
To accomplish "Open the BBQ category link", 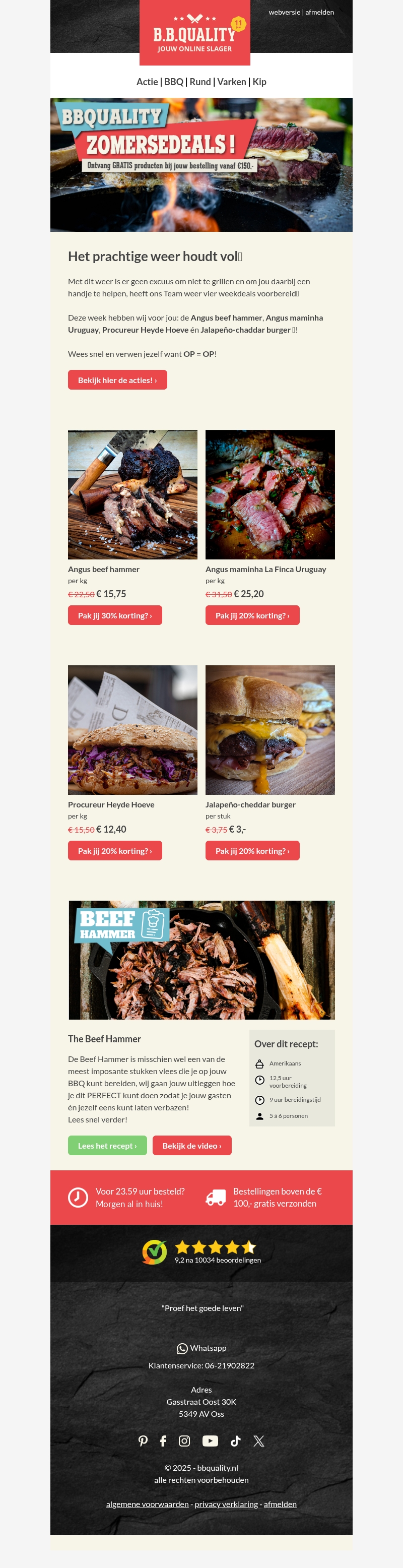I will (173, 82).
